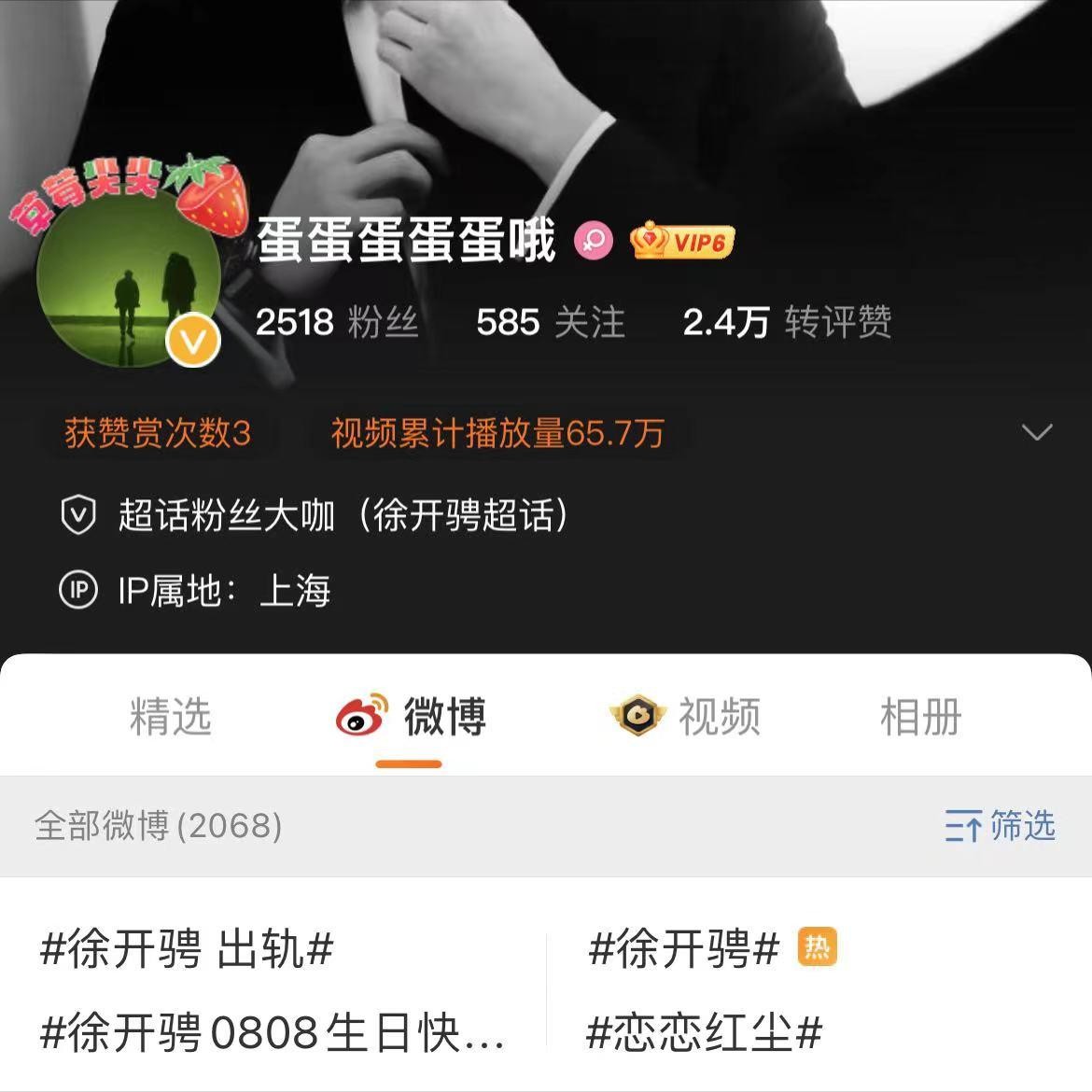Open the #徐开骋 出轨# topic

pos(187,950)
